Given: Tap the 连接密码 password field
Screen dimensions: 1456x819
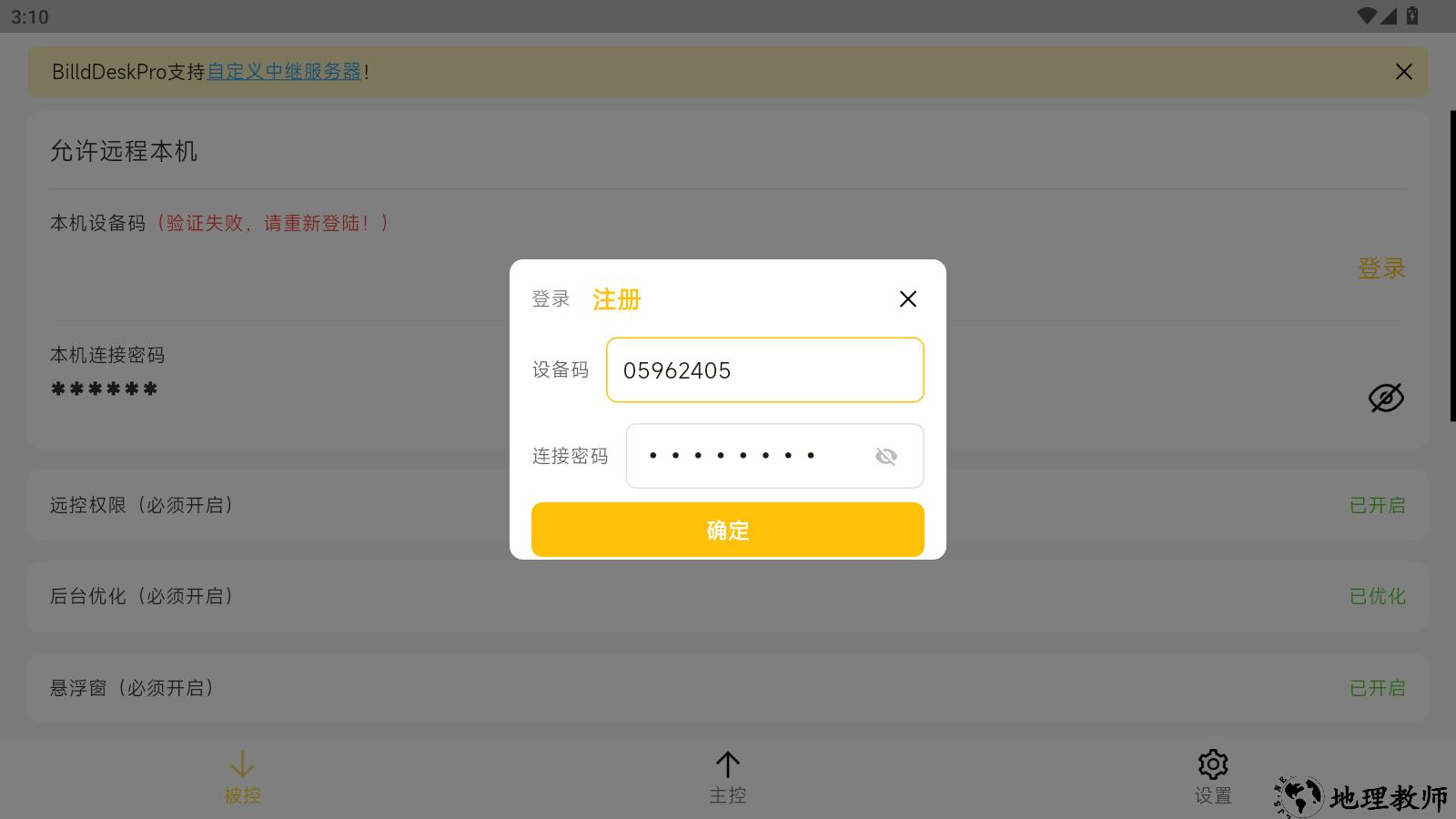Looking at the screenshot, I should pyautogui.click(x=746, y=456).
